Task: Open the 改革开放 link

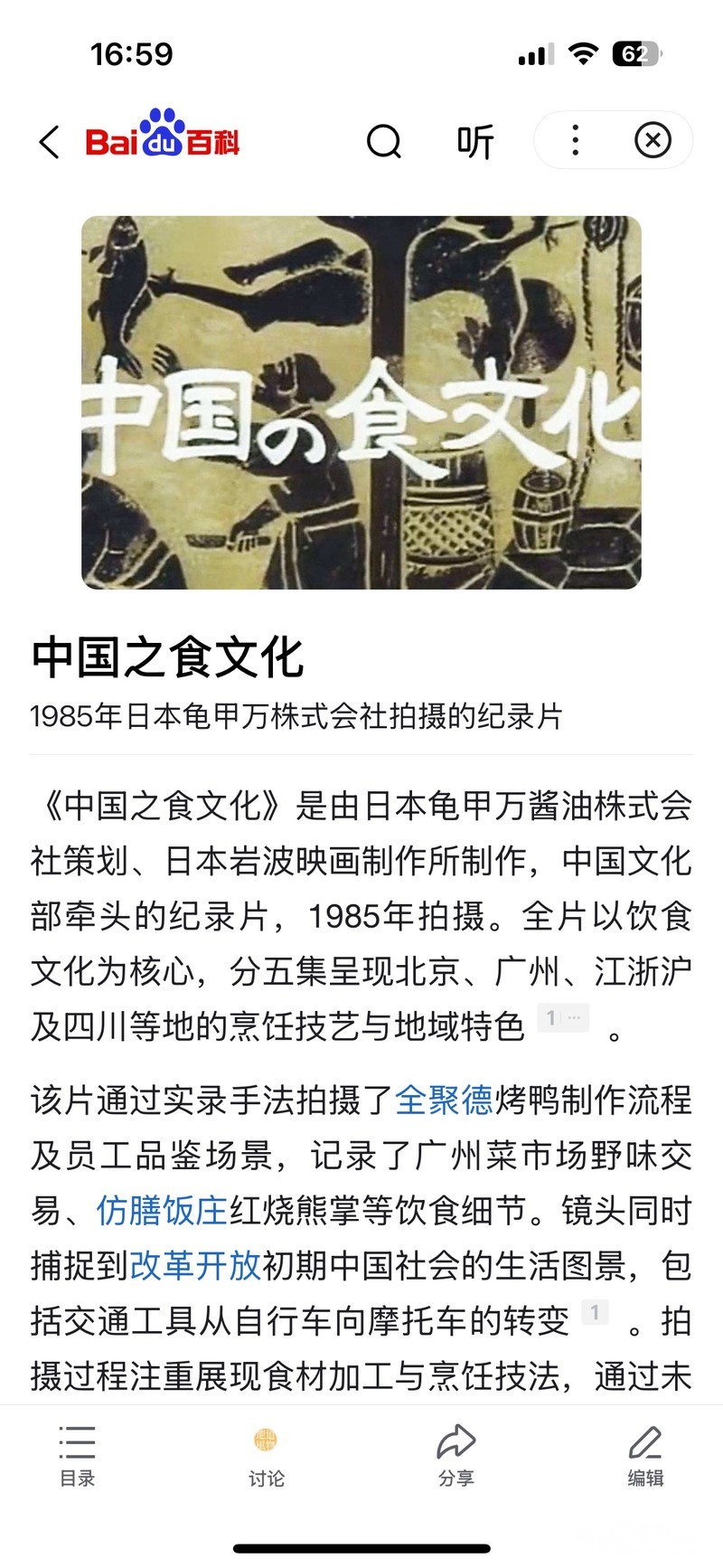Action: coord(195,1266)
